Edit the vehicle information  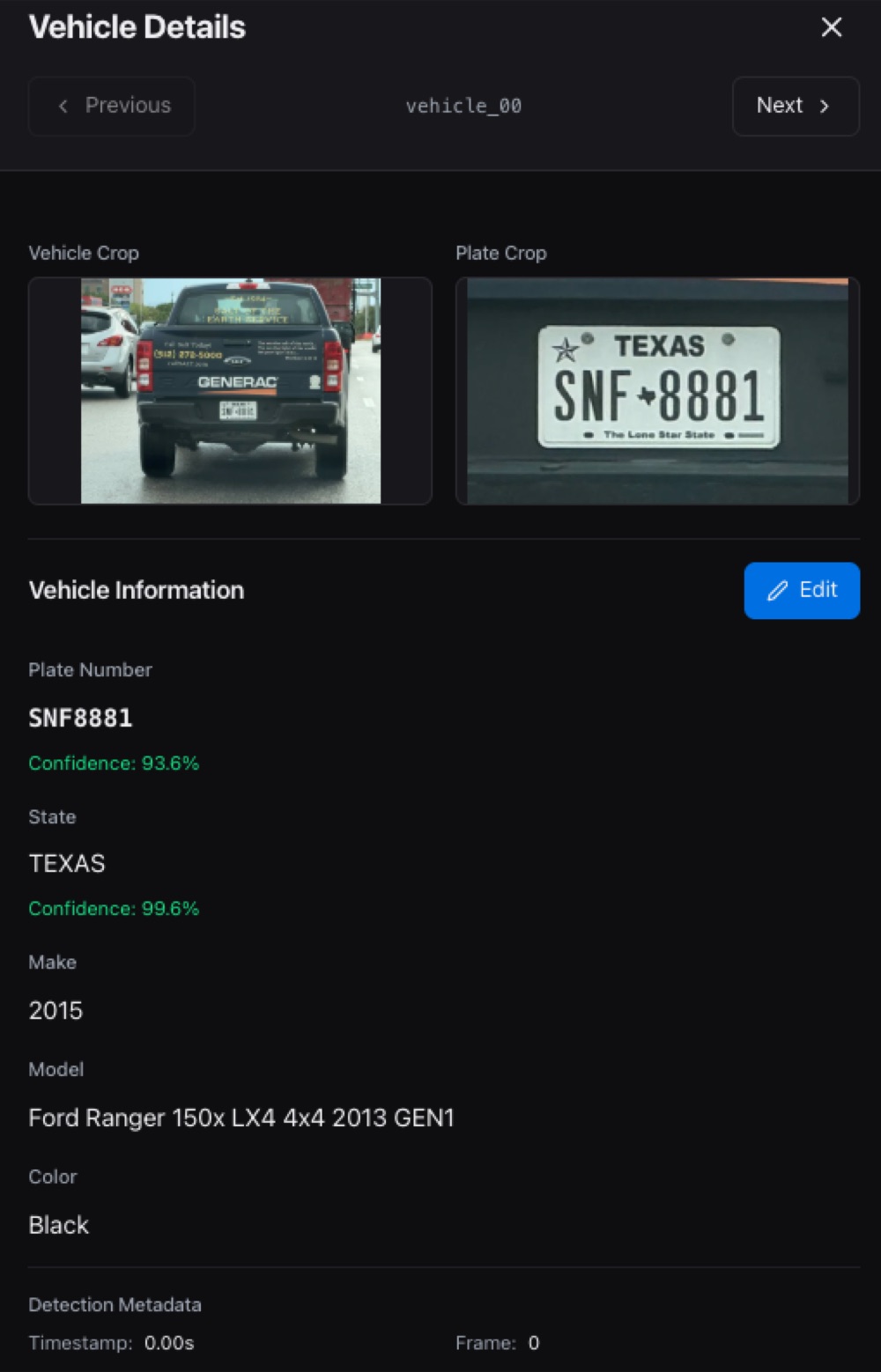(801, 590)
